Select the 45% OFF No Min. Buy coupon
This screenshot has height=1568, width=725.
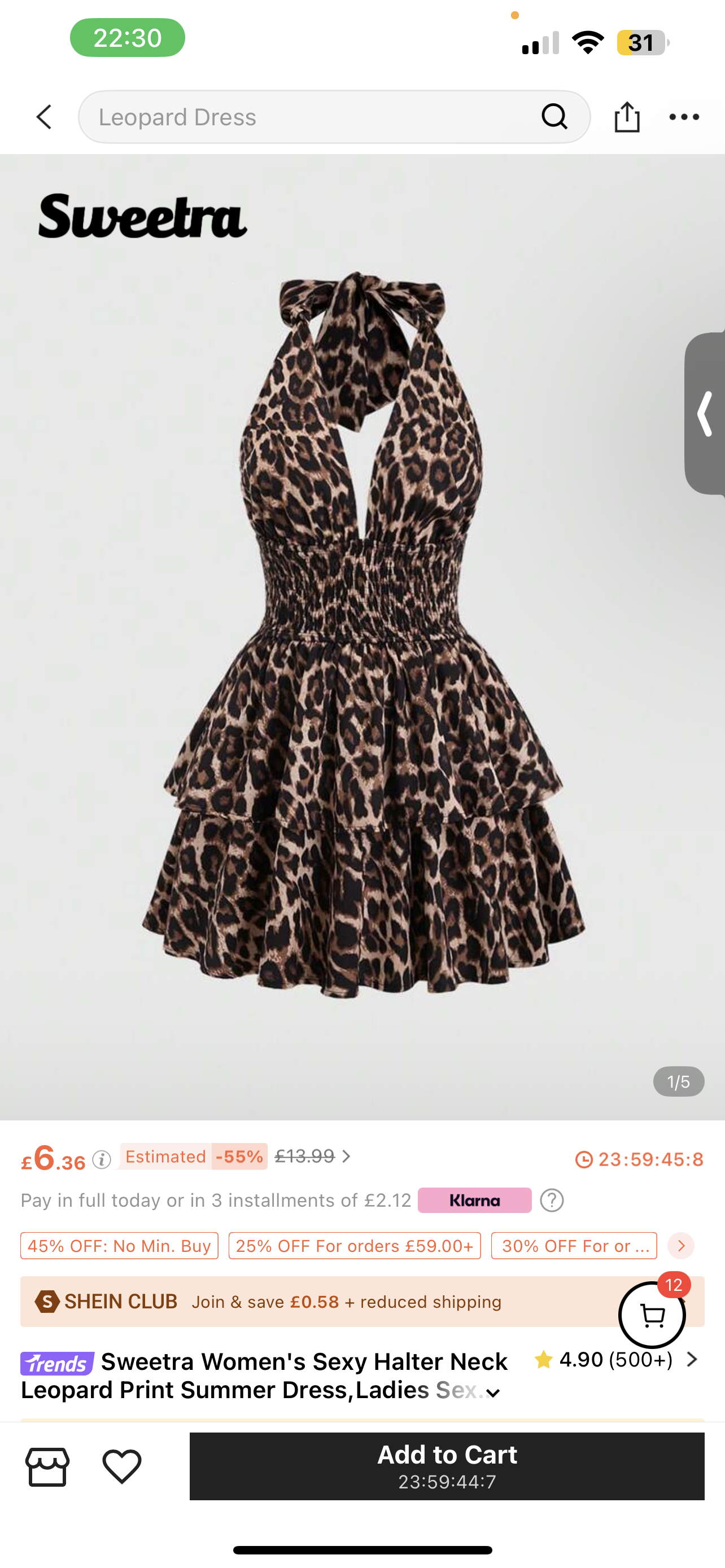coord(119,1245)
